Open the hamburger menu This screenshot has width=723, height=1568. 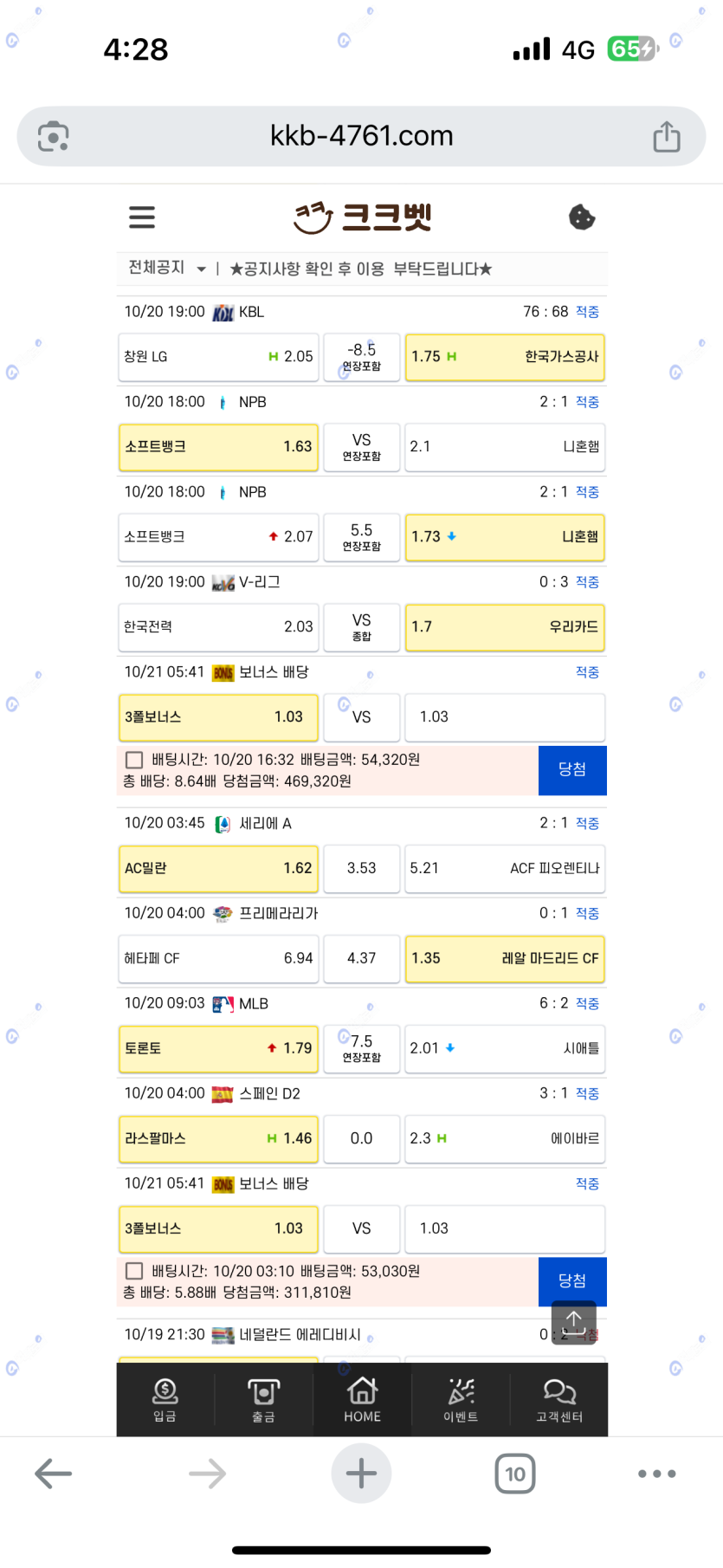coord(142,217)
